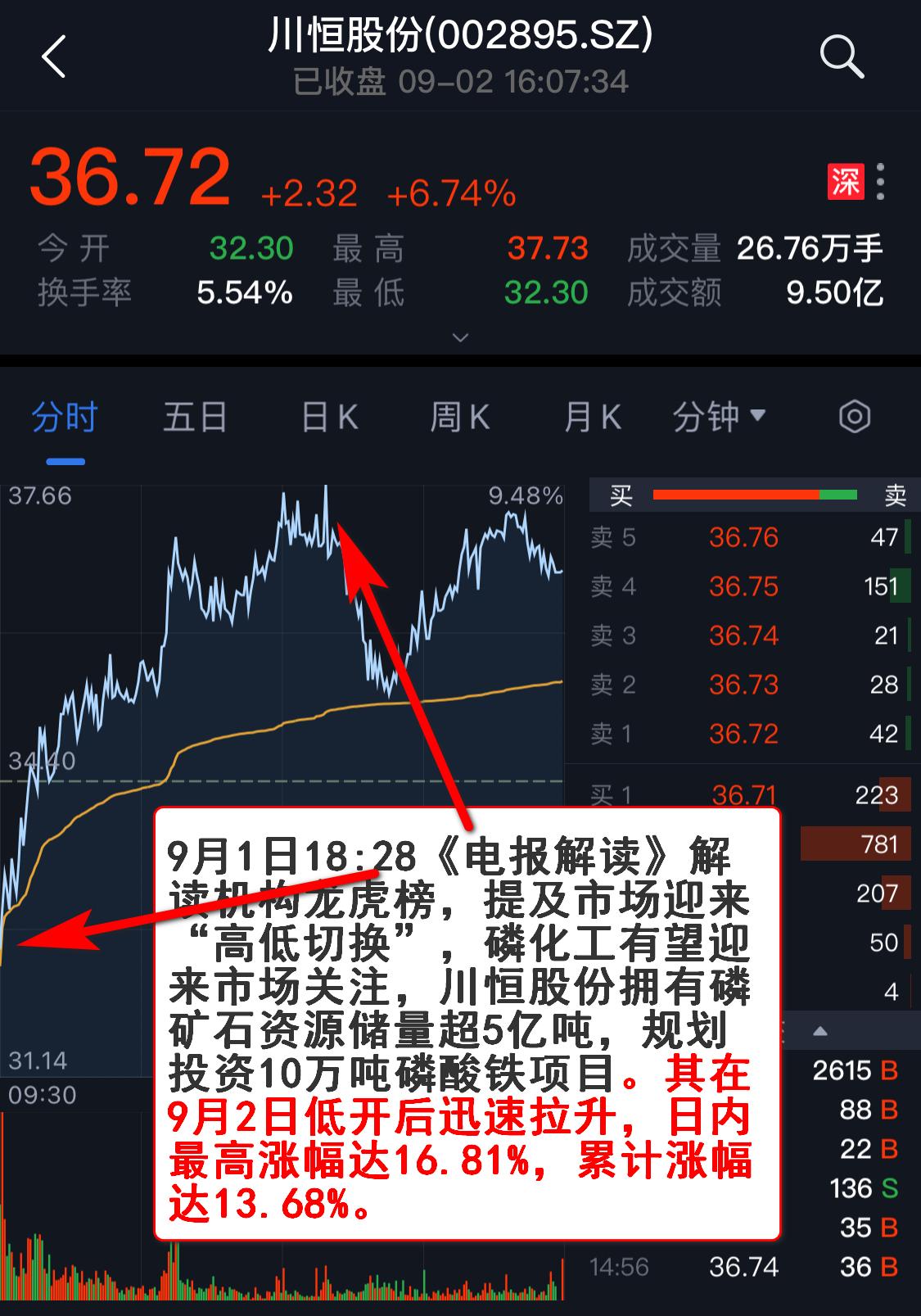Select the 分时 chart tab

(65, 418)
